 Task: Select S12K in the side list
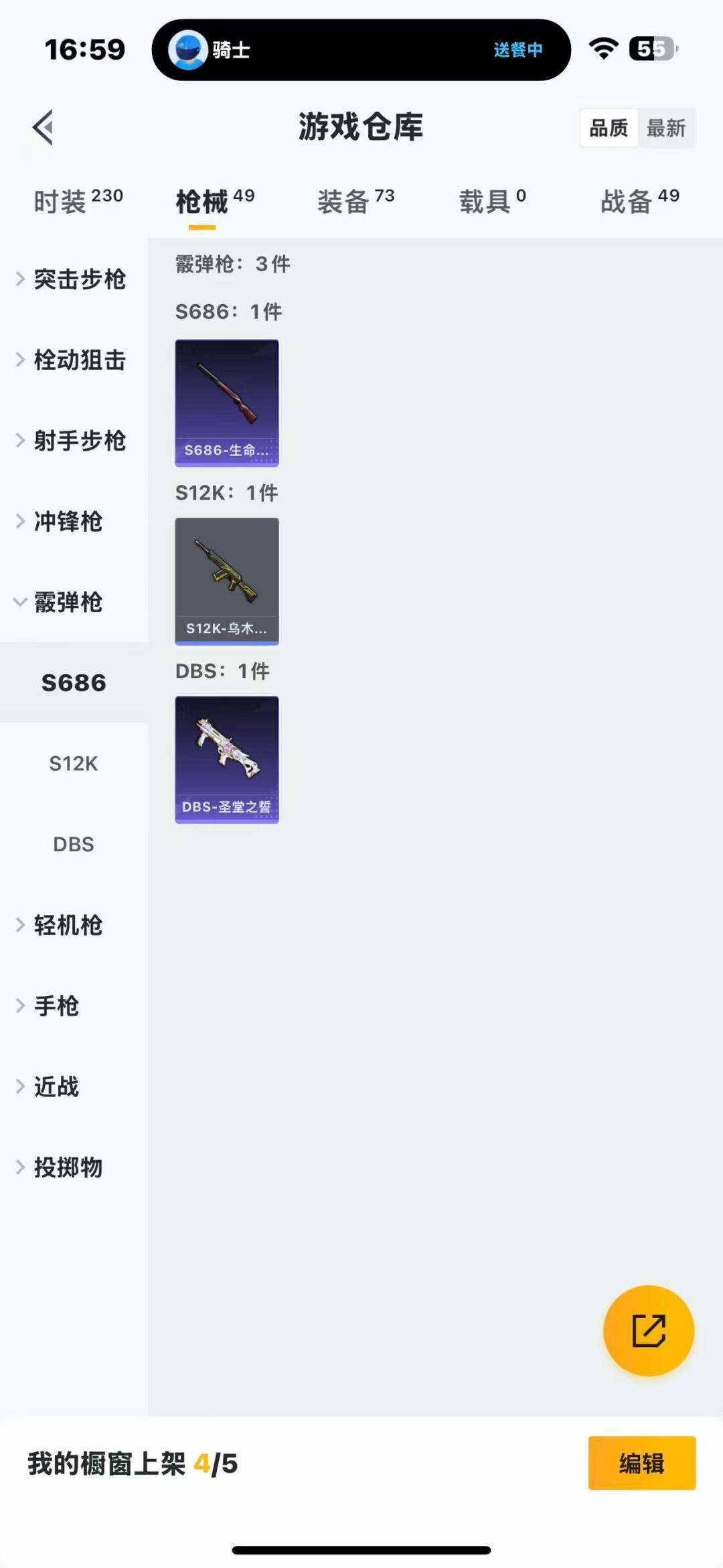74,763
